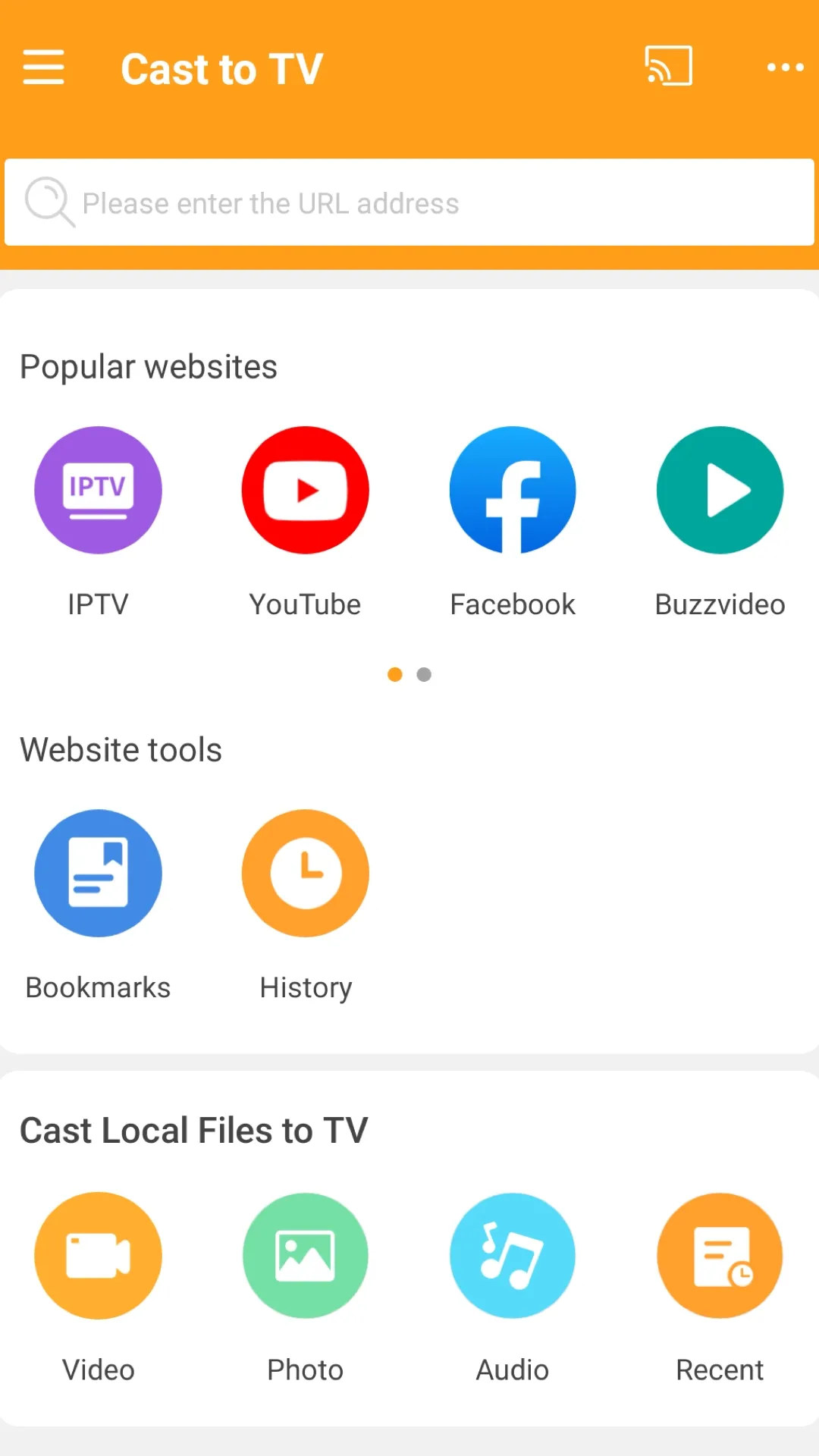Select the YouTube icon

click(305, 489)
